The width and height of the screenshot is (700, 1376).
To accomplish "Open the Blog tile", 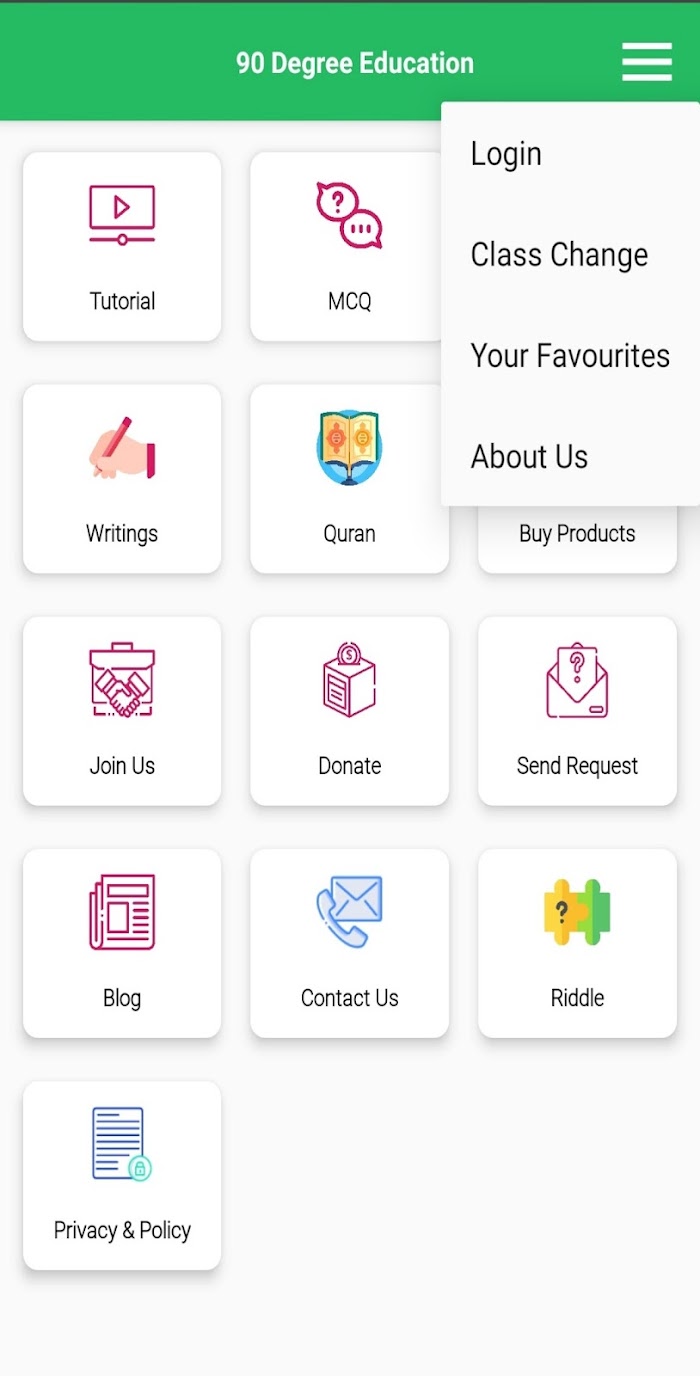I will click(x=122, y=943).
